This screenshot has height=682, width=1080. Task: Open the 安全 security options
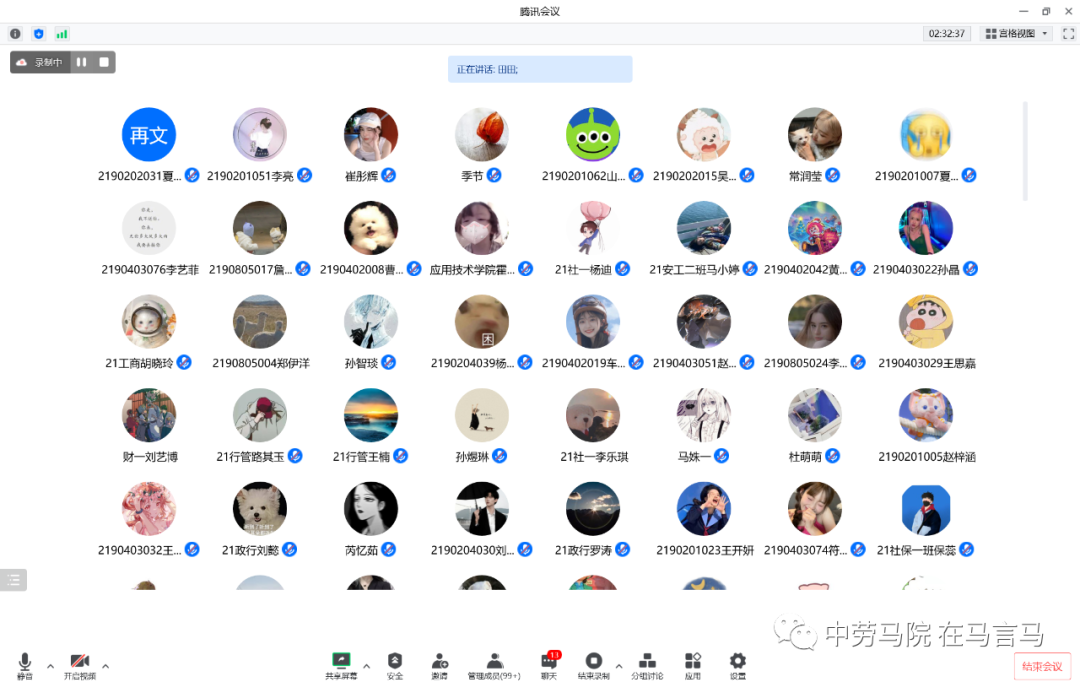395,664
